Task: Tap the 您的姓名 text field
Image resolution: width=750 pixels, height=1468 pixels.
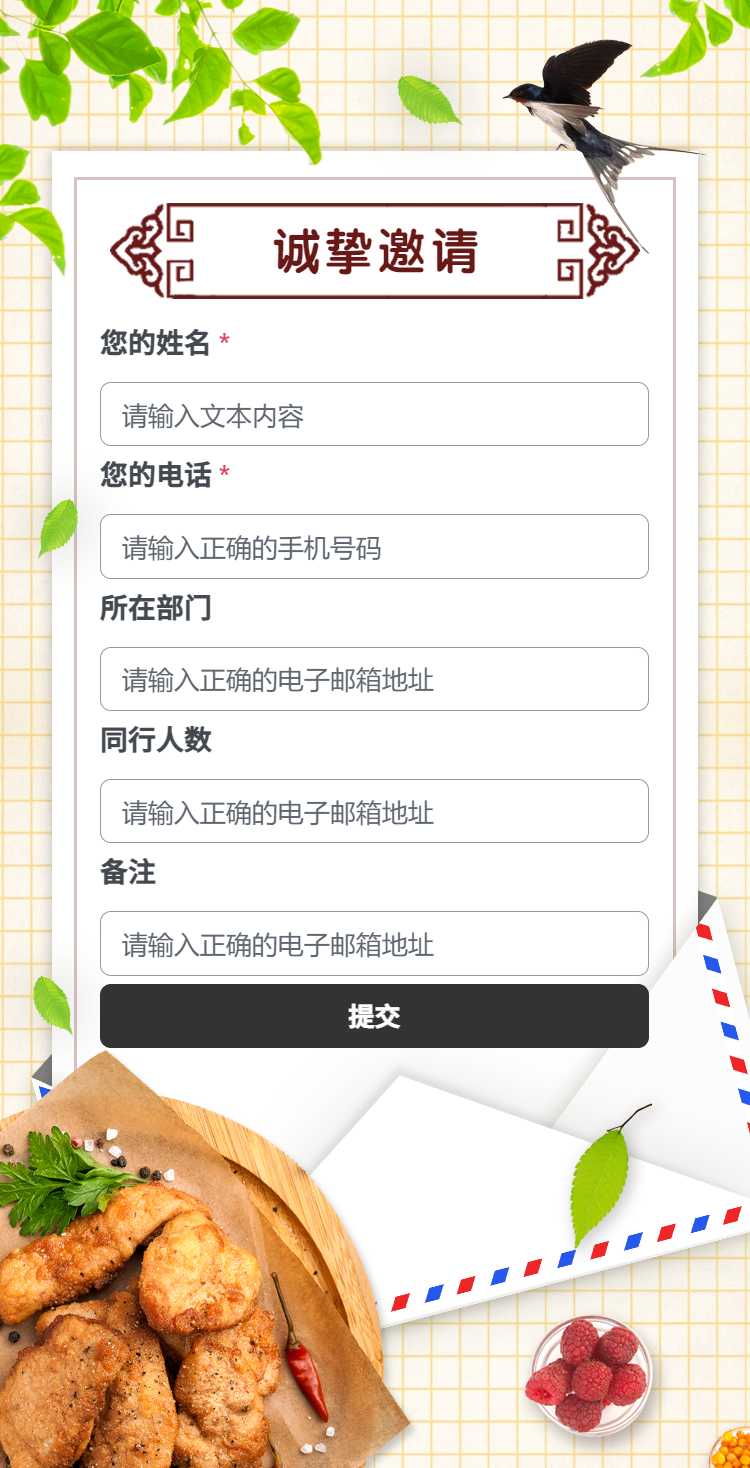Action: click(x=374, y=414)
